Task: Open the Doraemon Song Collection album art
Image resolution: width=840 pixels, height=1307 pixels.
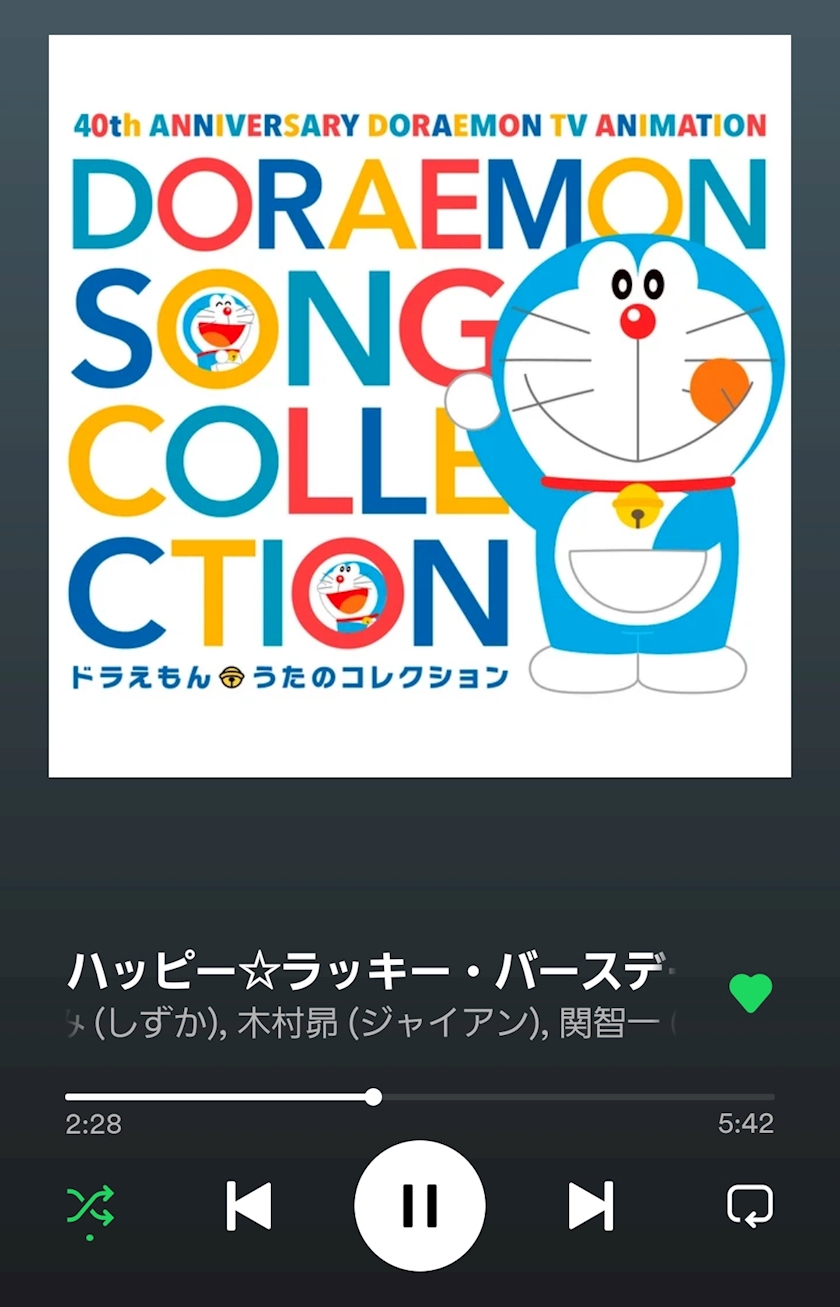Action: click(420, 406)
